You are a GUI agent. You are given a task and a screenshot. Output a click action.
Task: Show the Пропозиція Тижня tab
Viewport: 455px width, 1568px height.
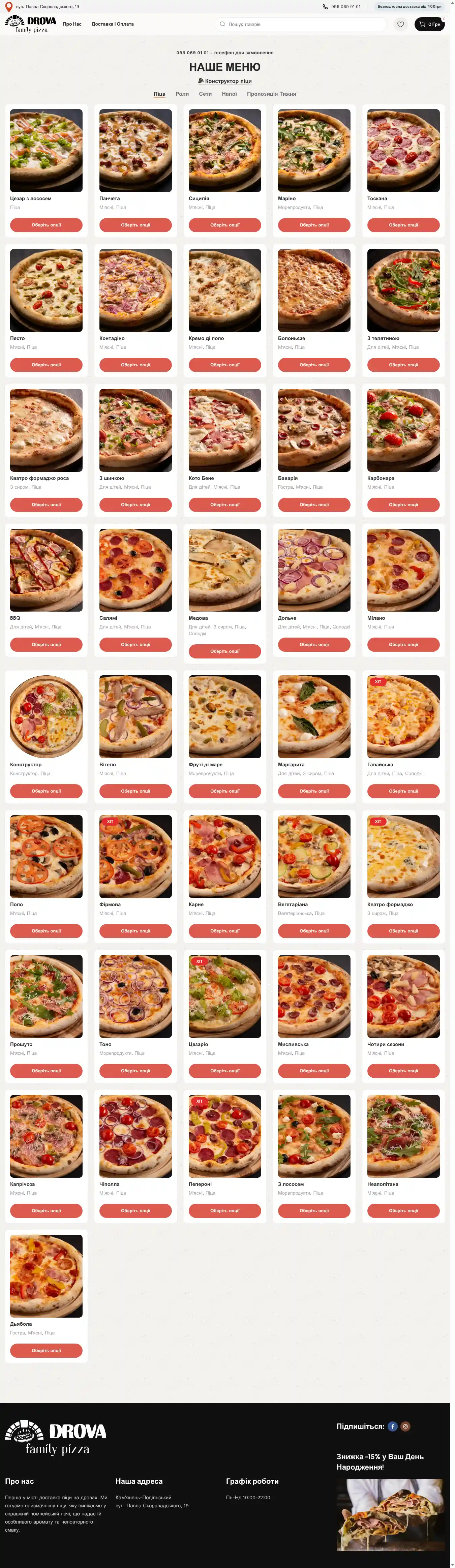(x=271, y=94)
